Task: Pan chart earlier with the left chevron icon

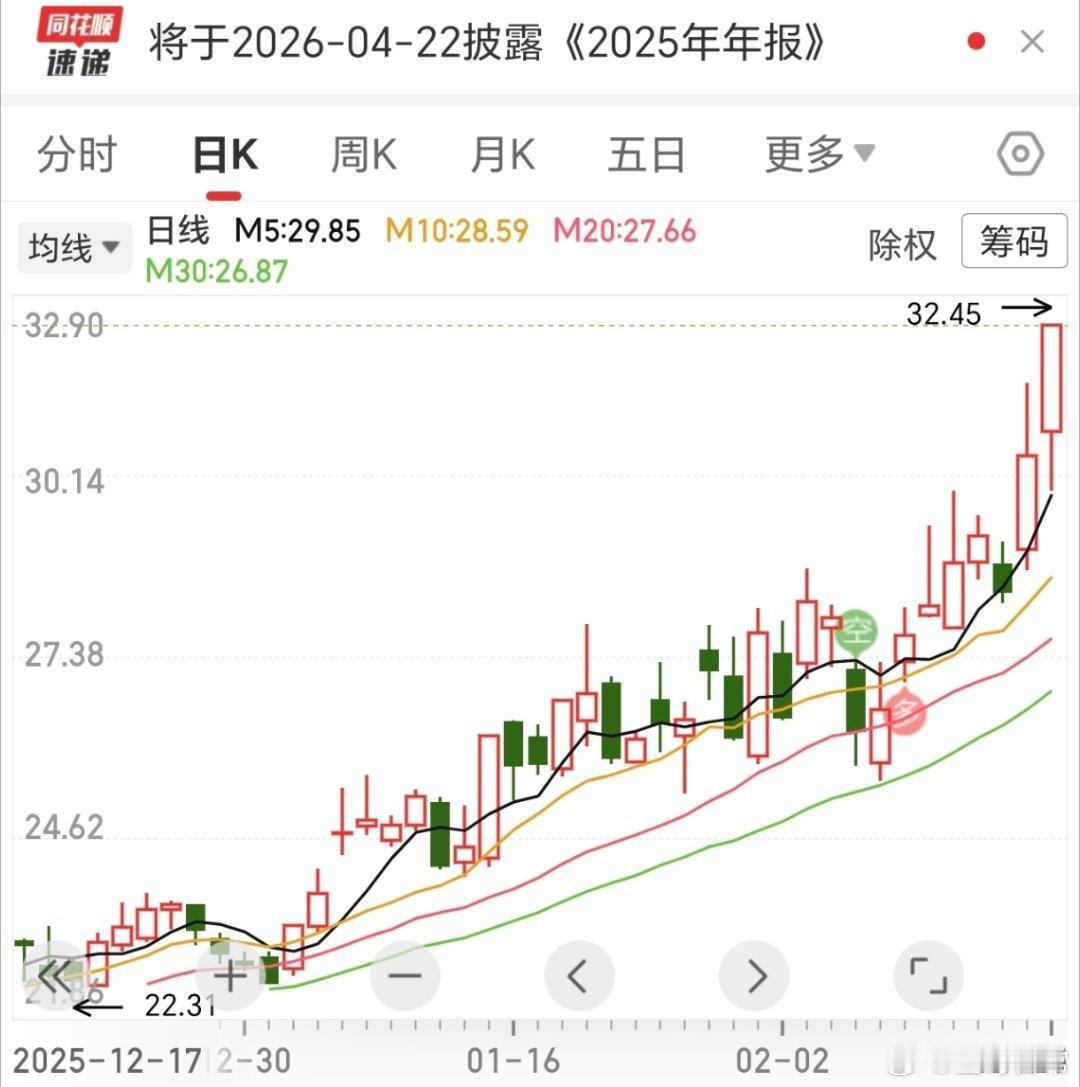Action: (579, 975)
